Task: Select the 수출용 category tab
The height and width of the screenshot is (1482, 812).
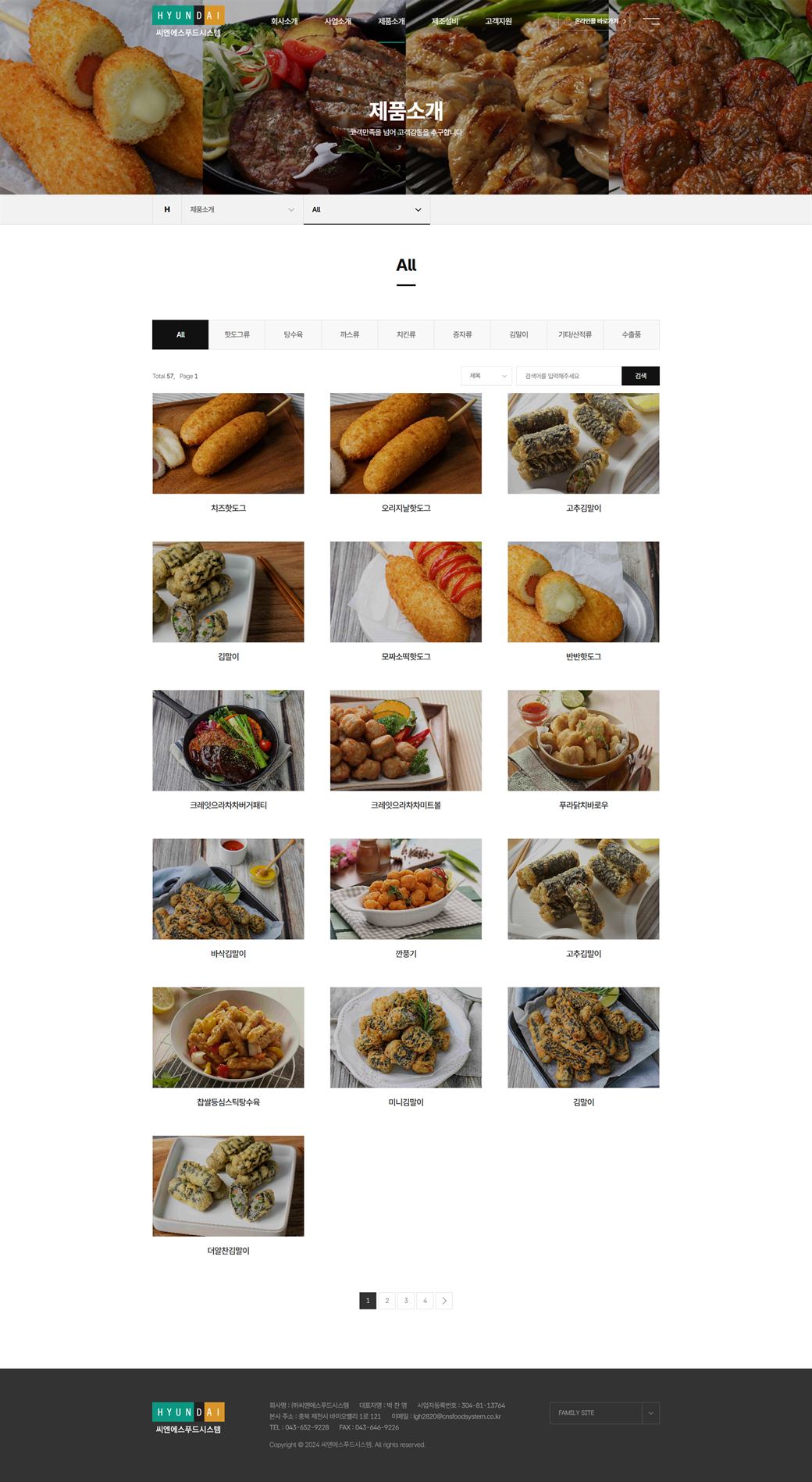Action: click(x=631, y=334)
